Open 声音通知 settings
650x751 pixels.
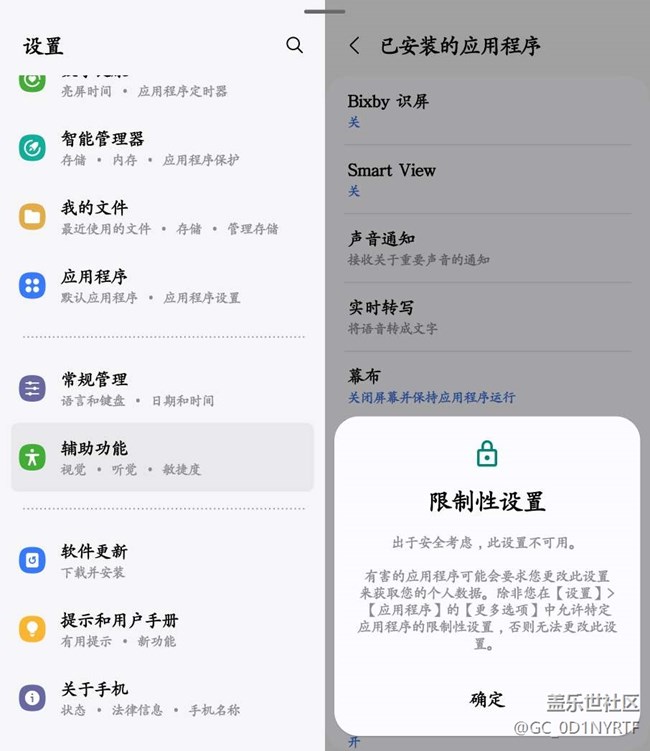486,248
